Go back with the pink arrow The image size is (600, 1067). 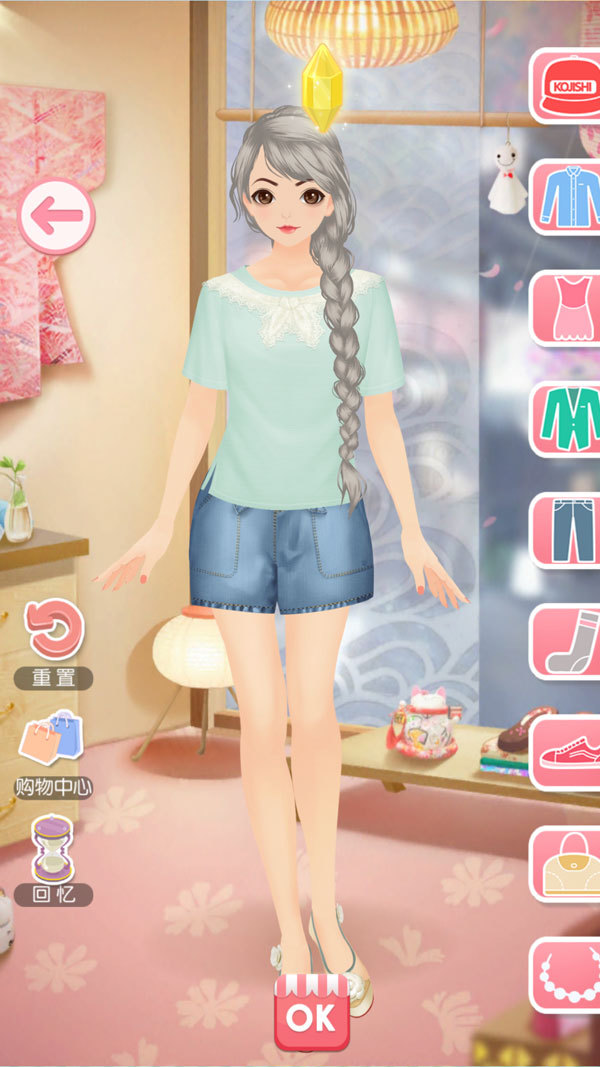[x=56, y=214]
